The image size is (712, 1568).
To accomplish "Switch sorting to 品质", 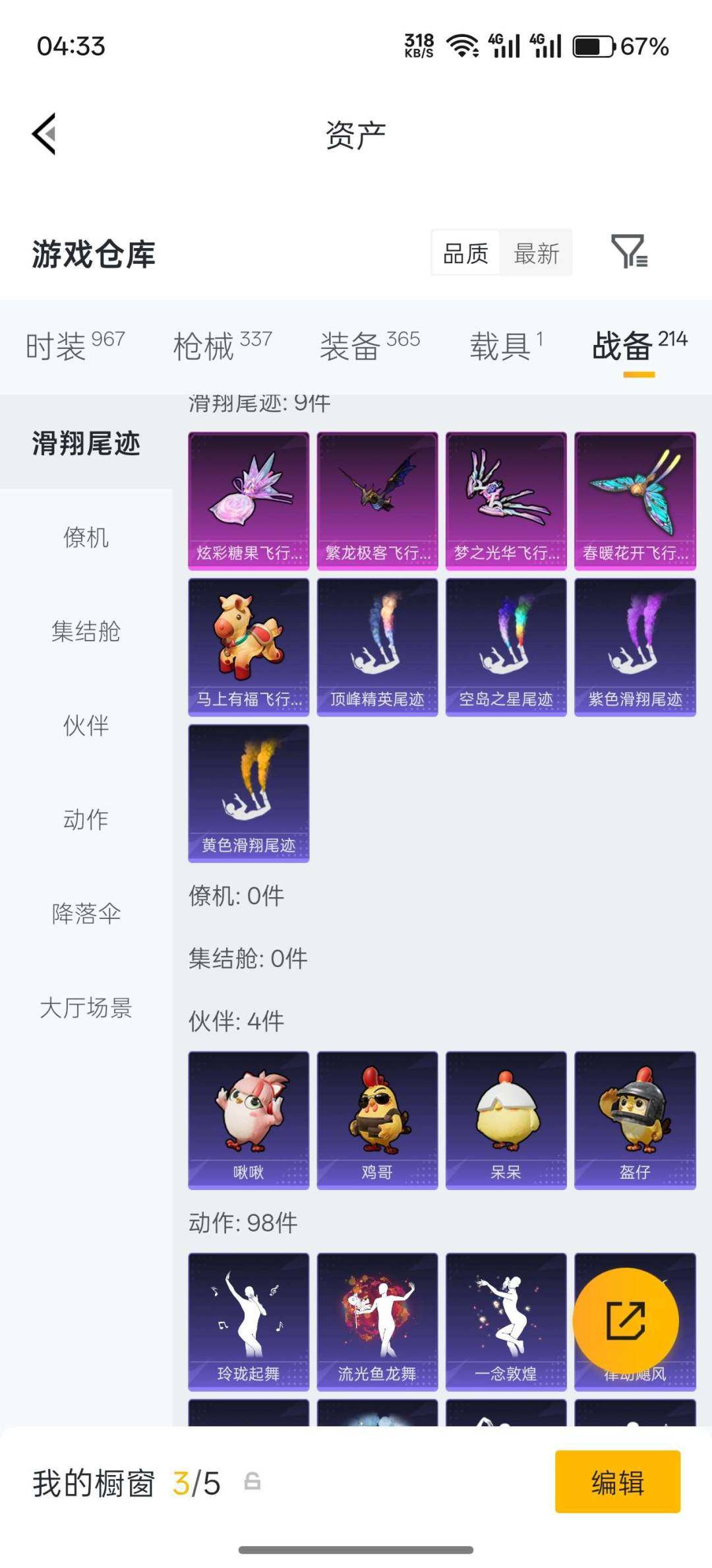I will point(465,253).
